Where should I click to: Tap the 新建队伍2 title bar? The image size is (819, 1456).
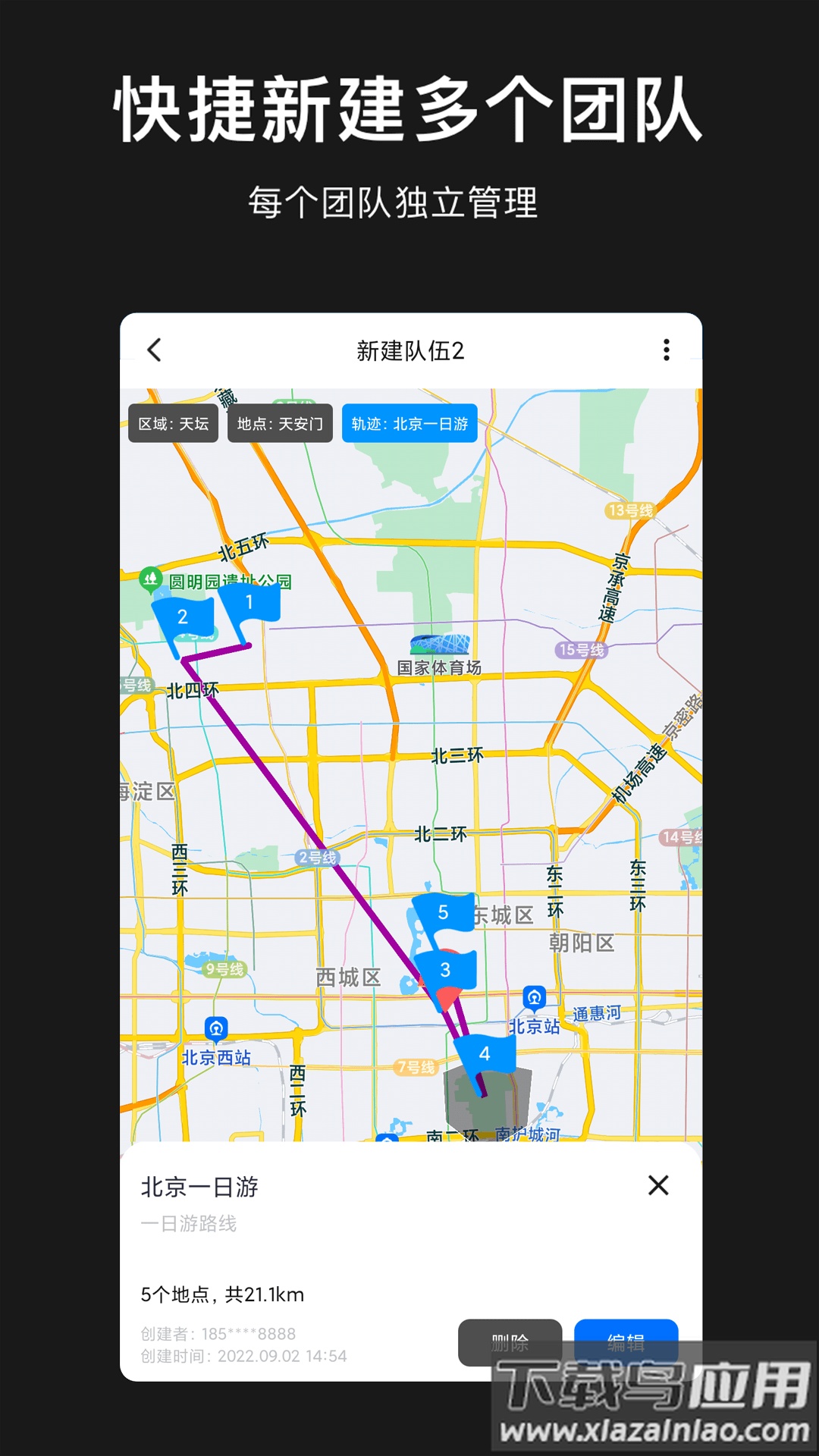[x=409, y=349]
